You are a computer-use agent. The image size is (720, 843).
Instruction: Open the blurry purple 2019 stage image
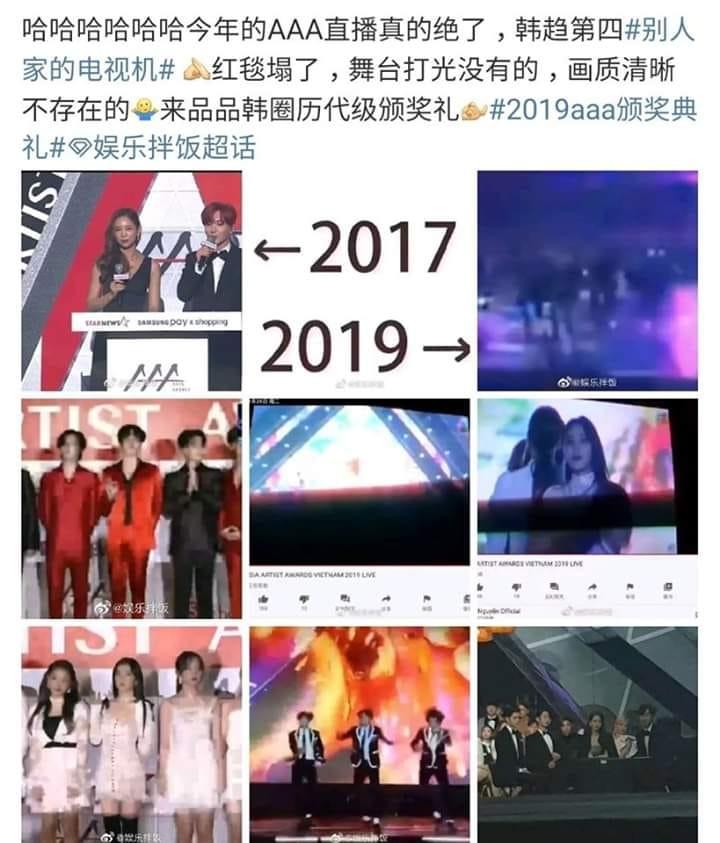587,281
